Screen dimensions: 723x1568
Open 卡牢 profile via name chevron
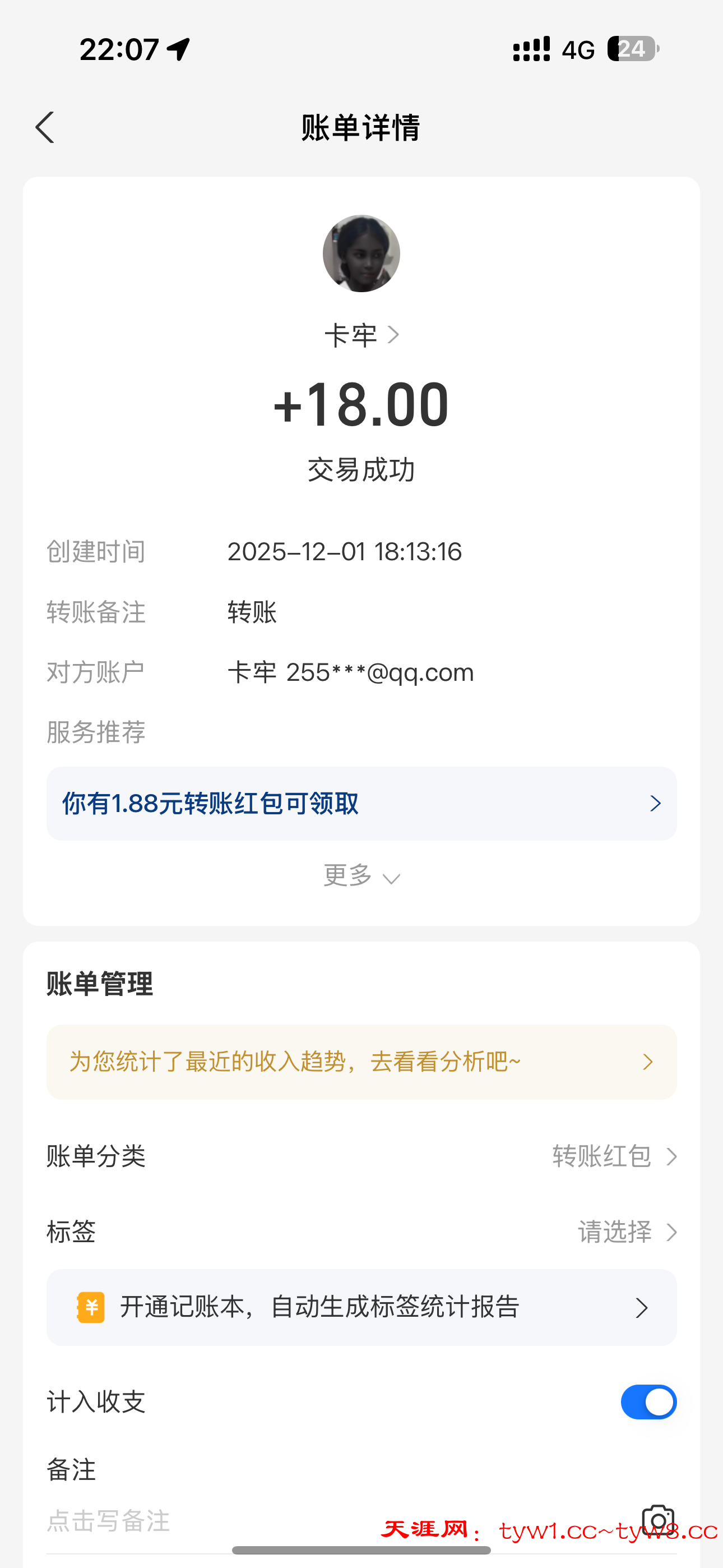tap(361, 335)
